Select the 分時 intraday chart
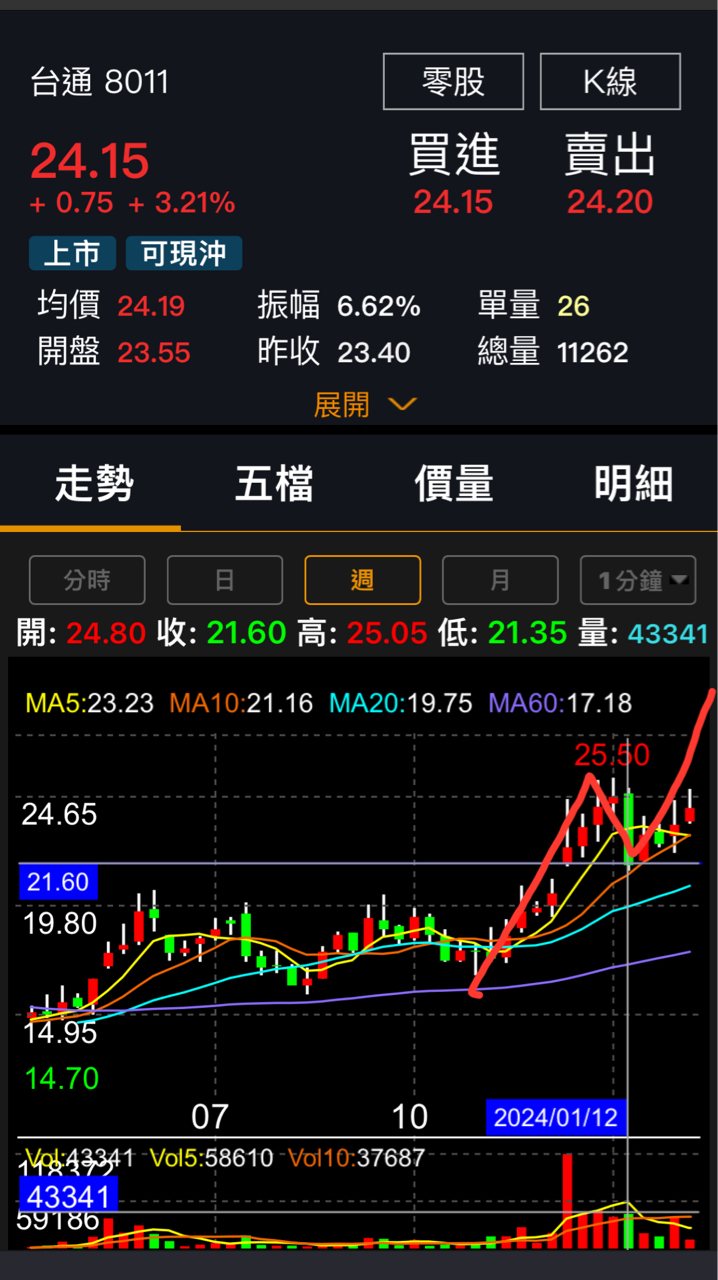This screenshot has height=1280, width=718. point(87,580)
